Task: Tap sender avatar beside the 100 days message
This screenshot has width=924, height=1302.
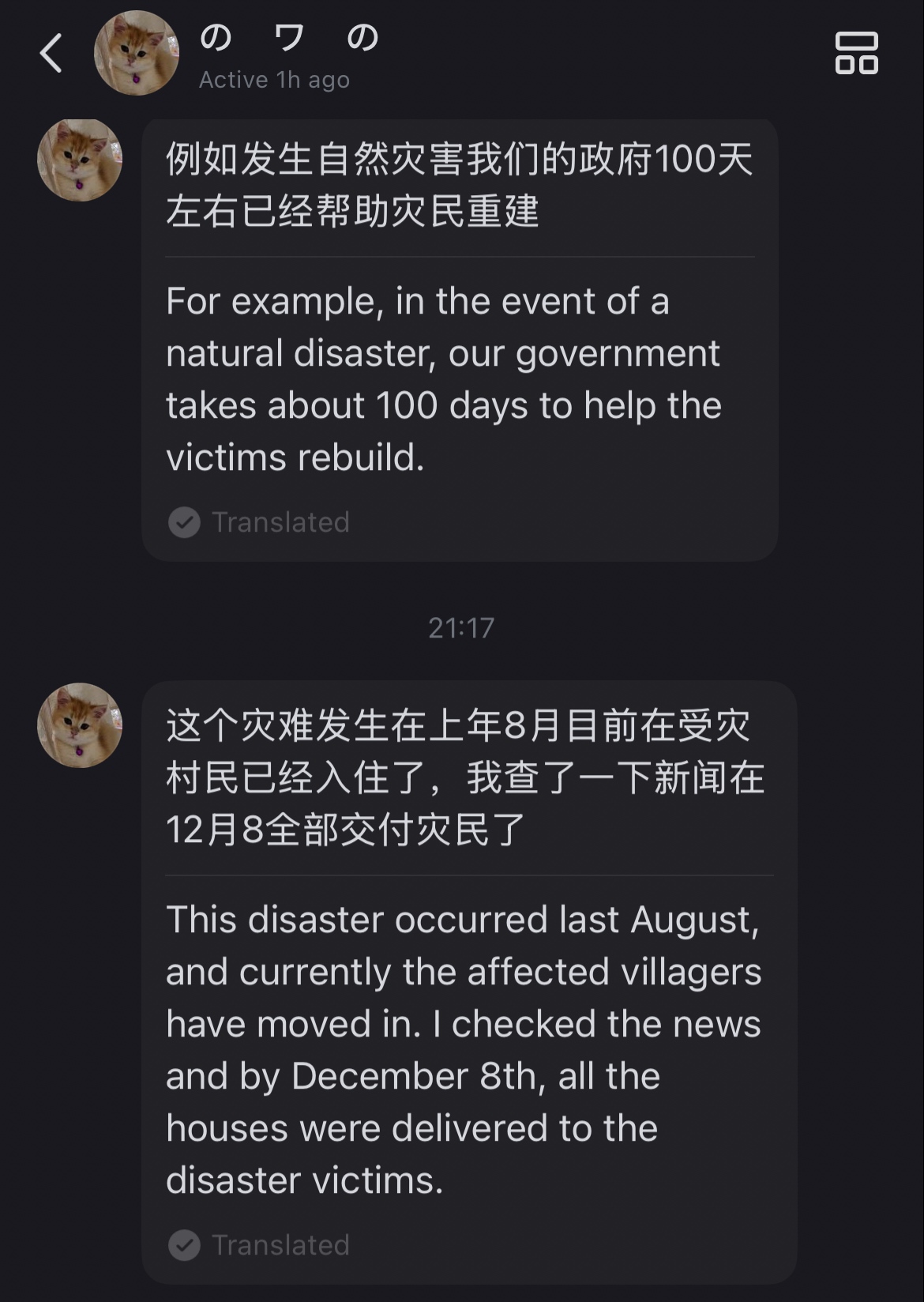Action: [80, 160]
